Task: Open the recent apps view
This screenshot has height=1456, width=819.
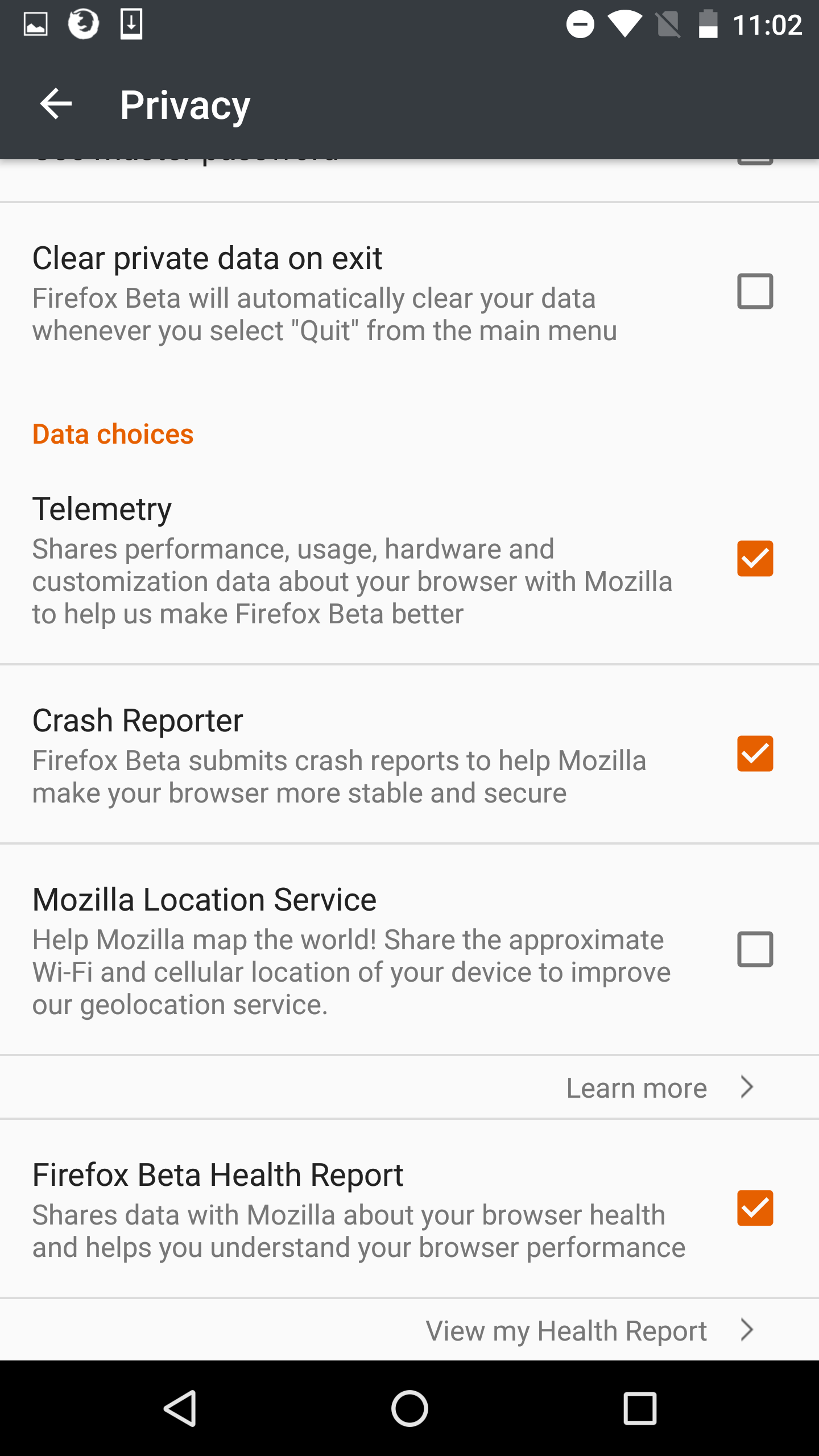Action: point(640,1408)
